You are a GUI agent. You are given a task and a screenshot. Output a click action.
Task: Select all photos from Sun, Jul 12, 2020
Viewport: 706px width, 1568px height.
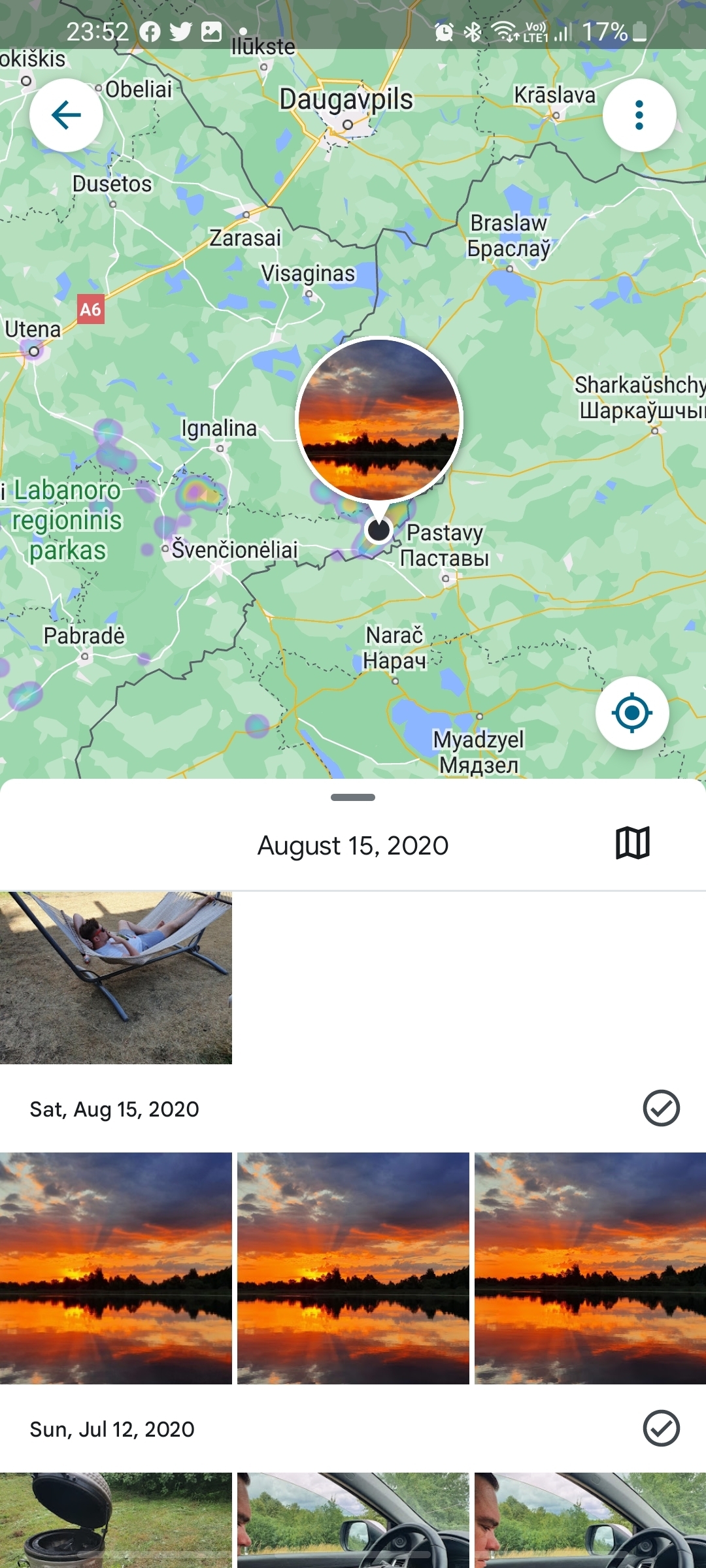point(661,1428)
